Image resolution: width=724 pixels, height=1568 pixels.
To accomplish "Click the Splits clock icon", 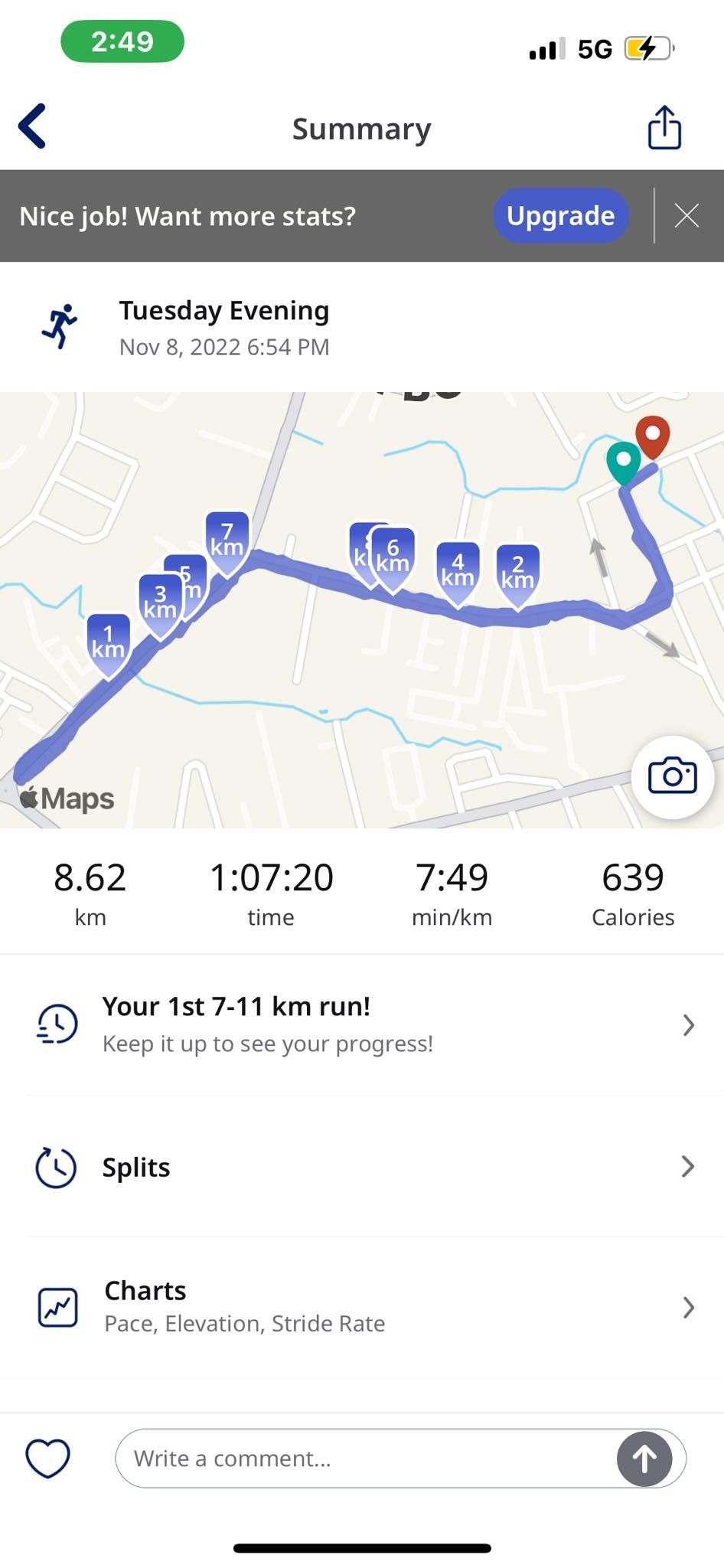I will tap(55, 1168).
